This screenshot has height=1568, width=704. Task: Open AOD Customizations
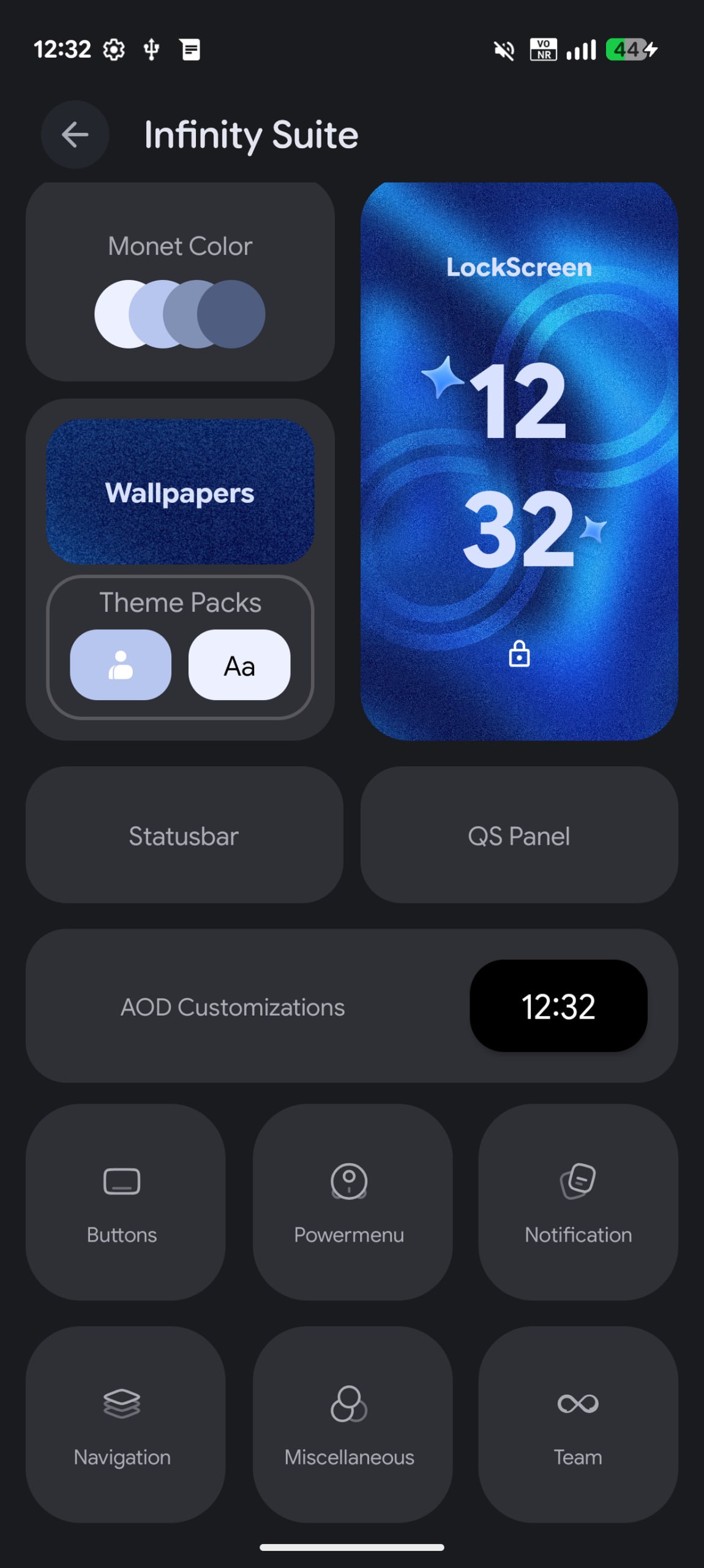pos(352,1006)
